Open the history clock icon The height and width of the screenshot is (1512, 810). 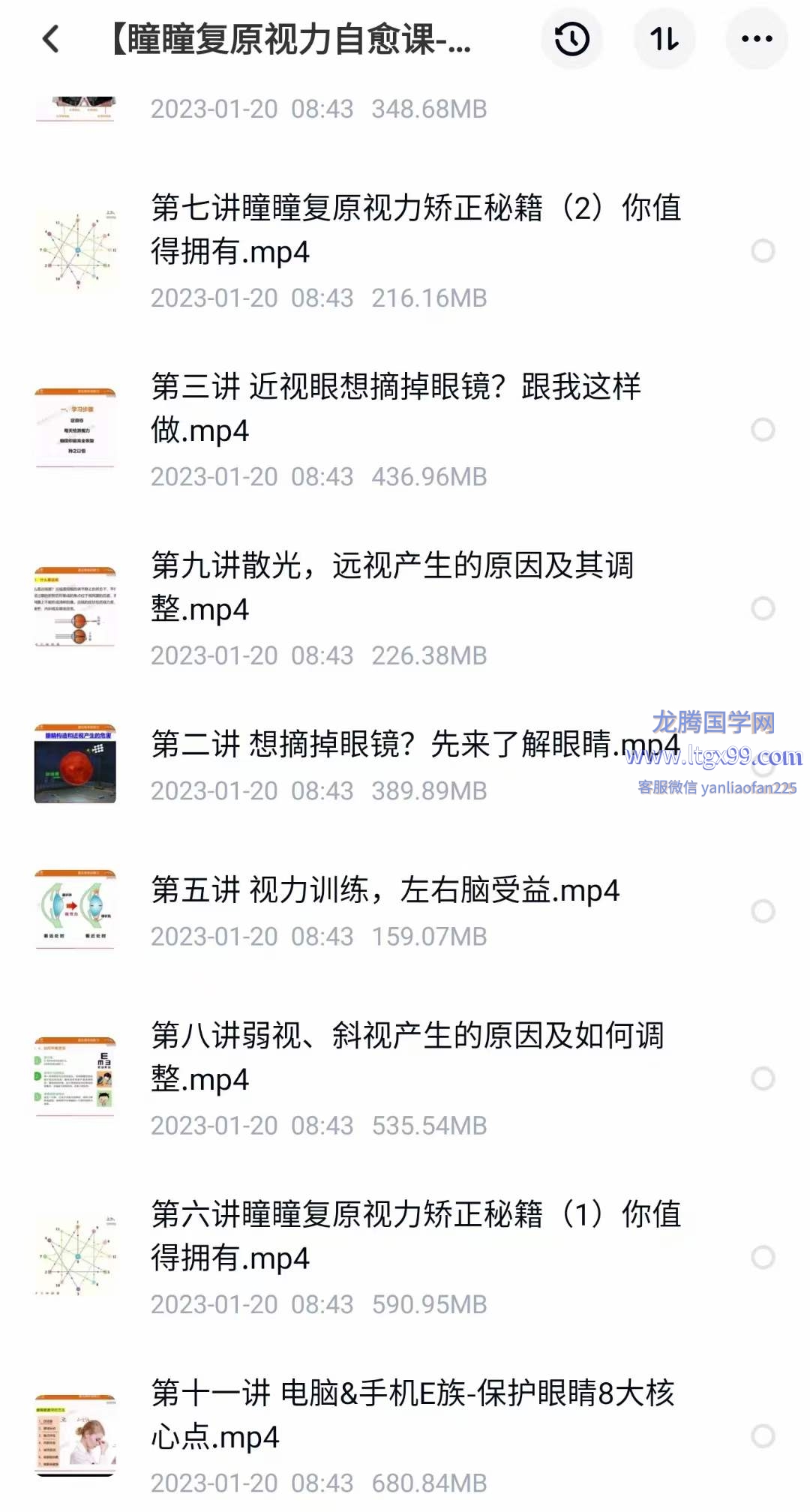click(571, 39)
